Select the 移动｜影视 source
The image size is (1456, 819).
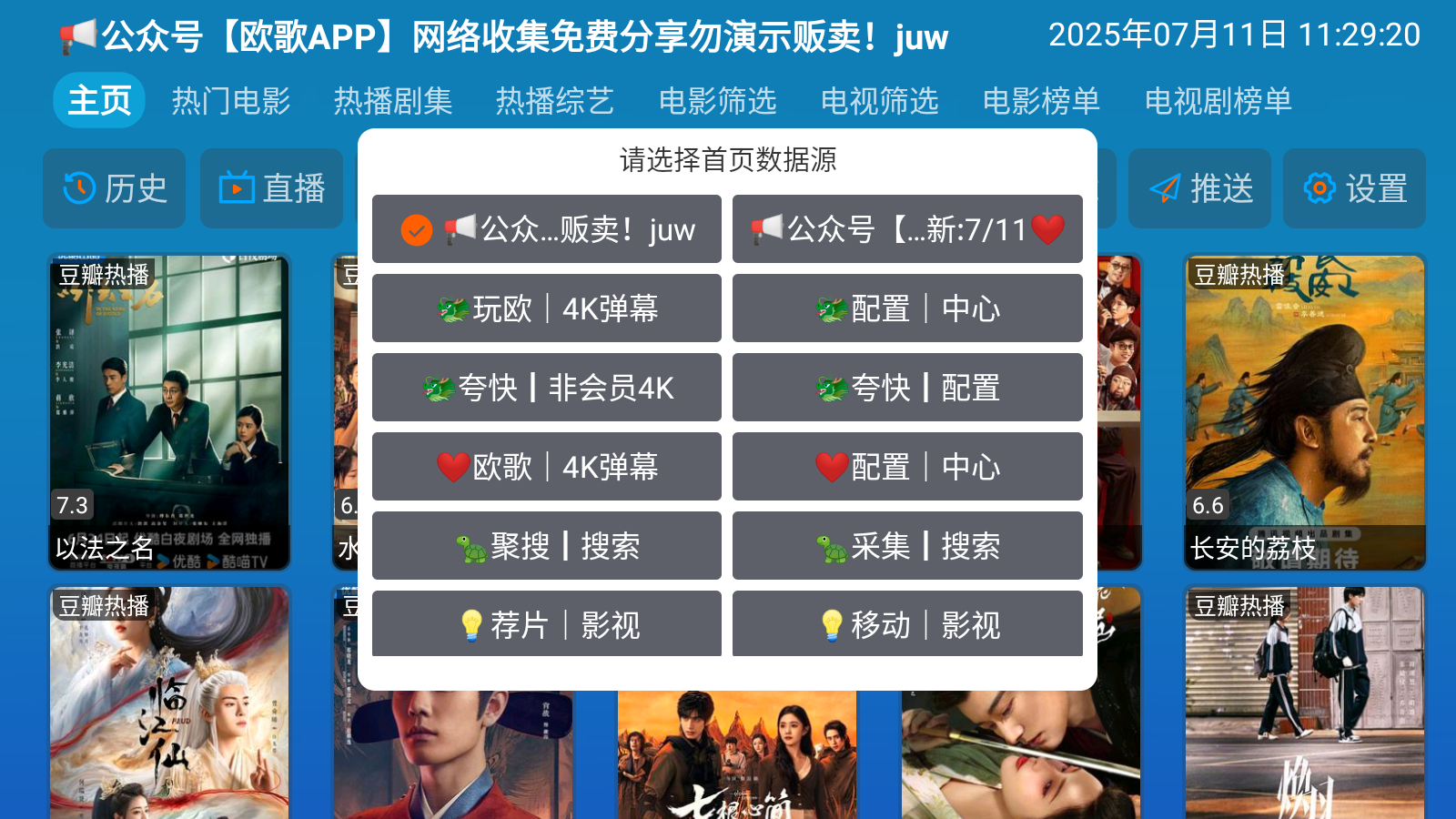[x=907, y=624]
